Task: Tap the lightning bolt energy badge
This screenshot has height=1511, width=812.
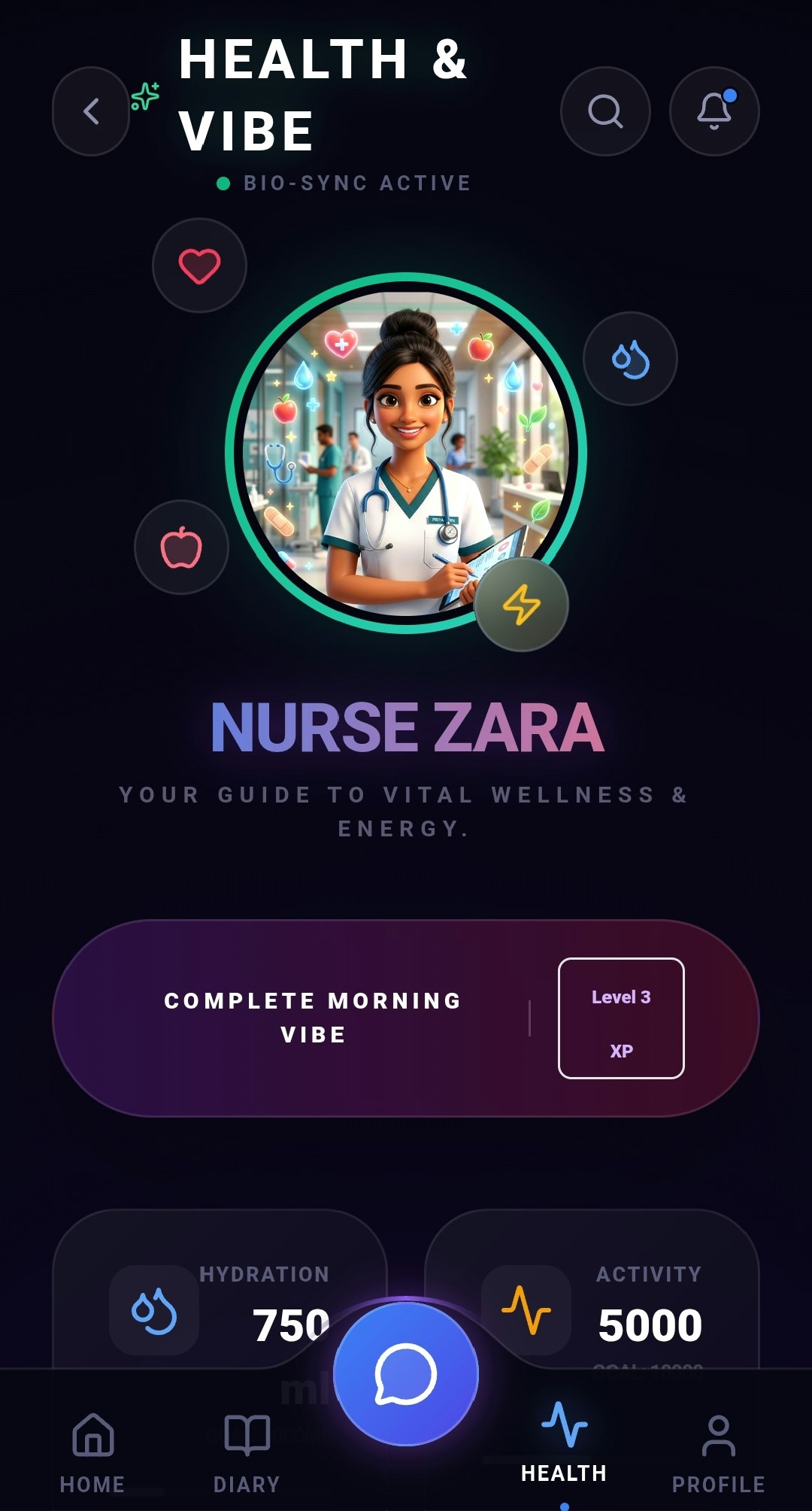Action: click(x=522, y=605)
